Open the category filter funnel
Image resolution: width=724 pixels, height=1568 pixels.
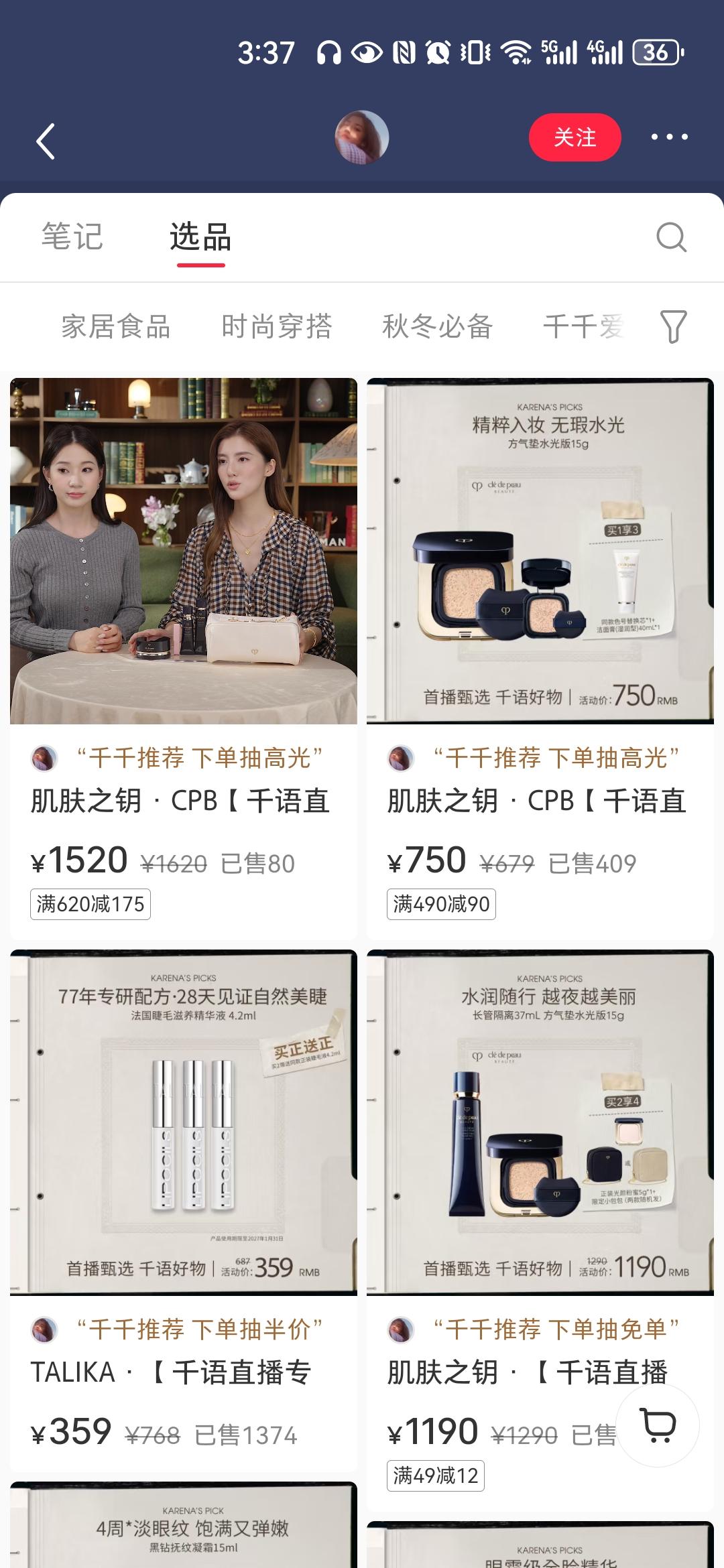click(x=673, y=327)
